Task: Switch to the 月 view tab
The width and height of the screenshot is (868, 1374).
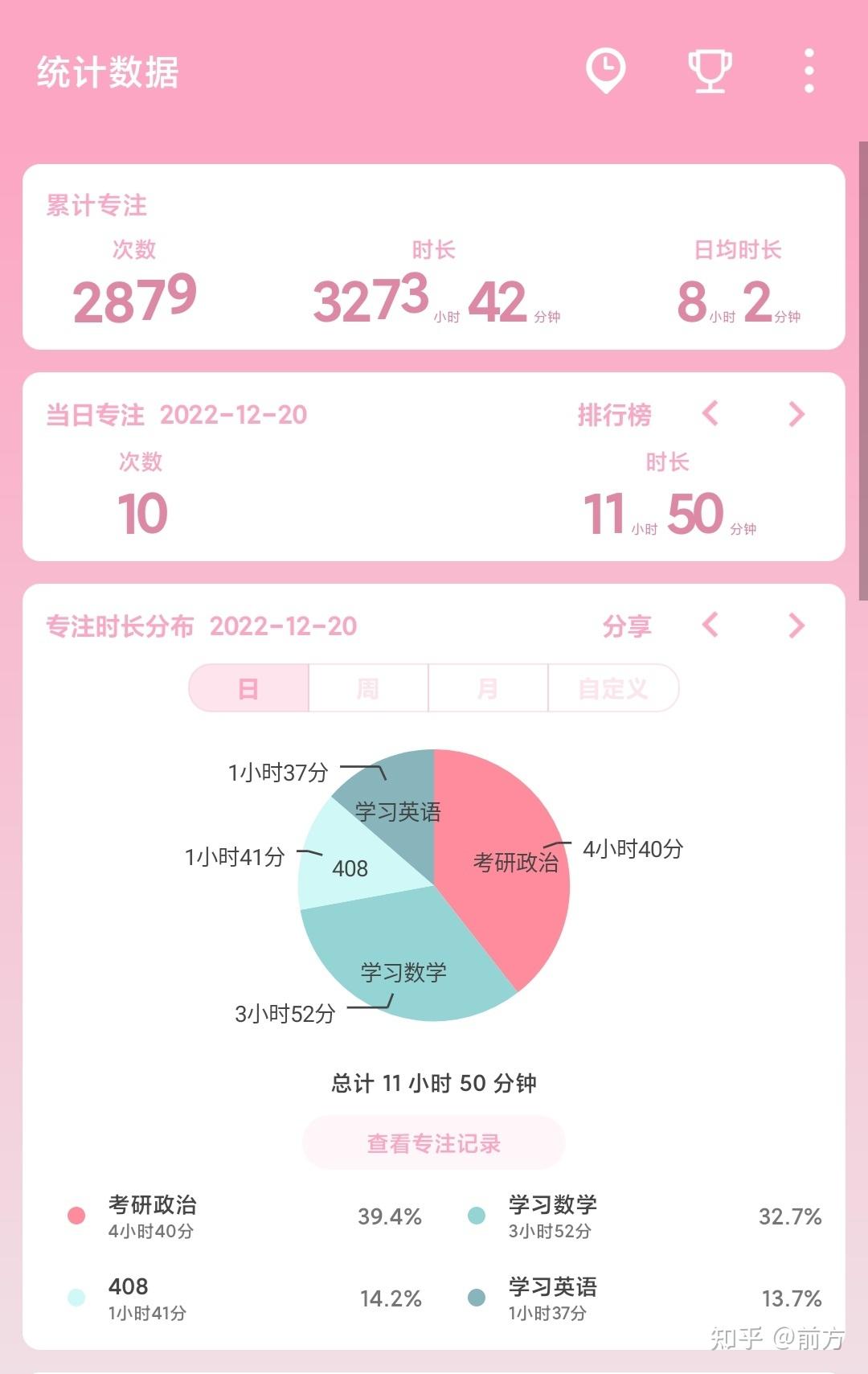Action: pos(488,688)
